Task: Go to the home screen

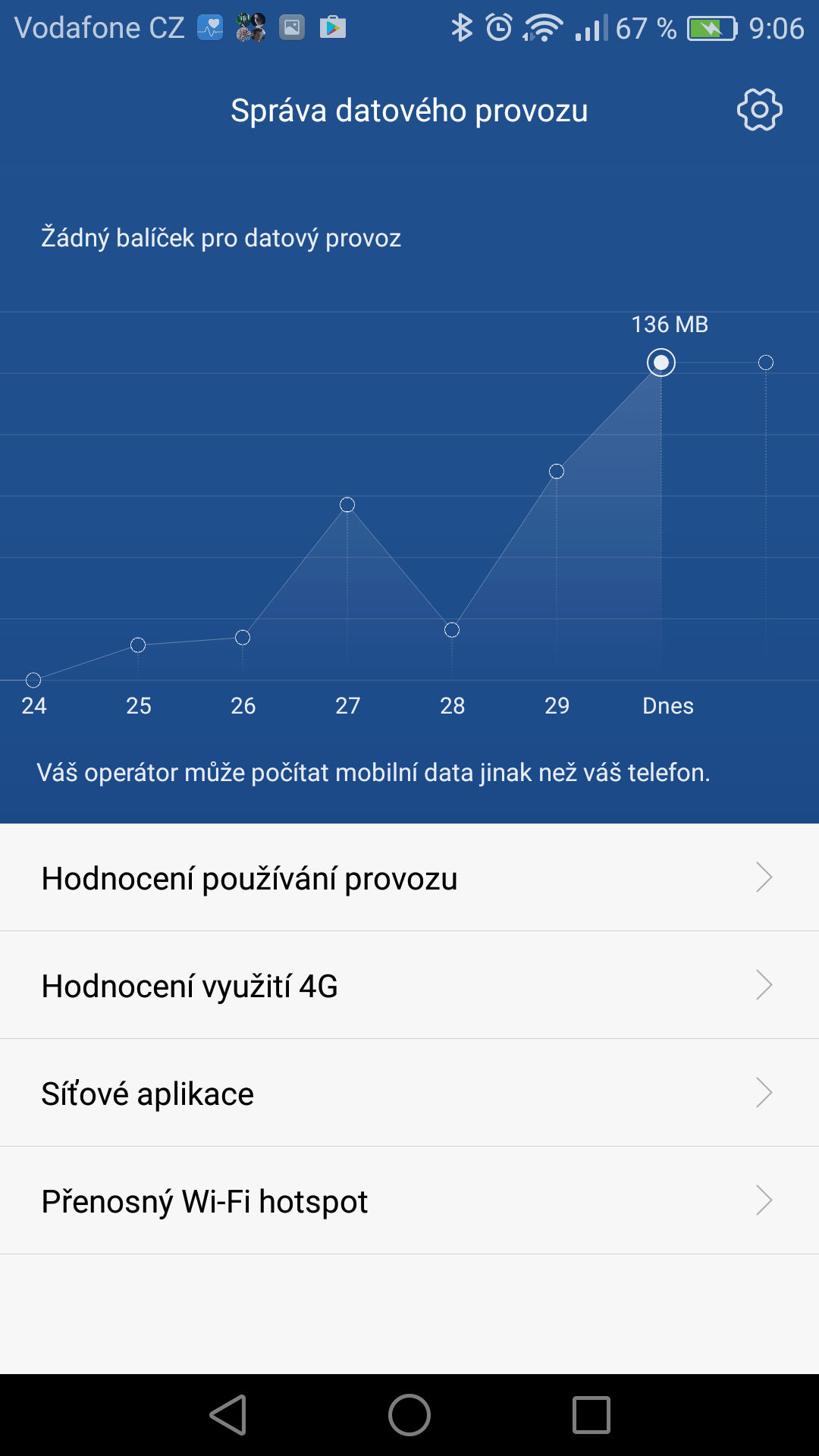Action: coord(409,1415)
